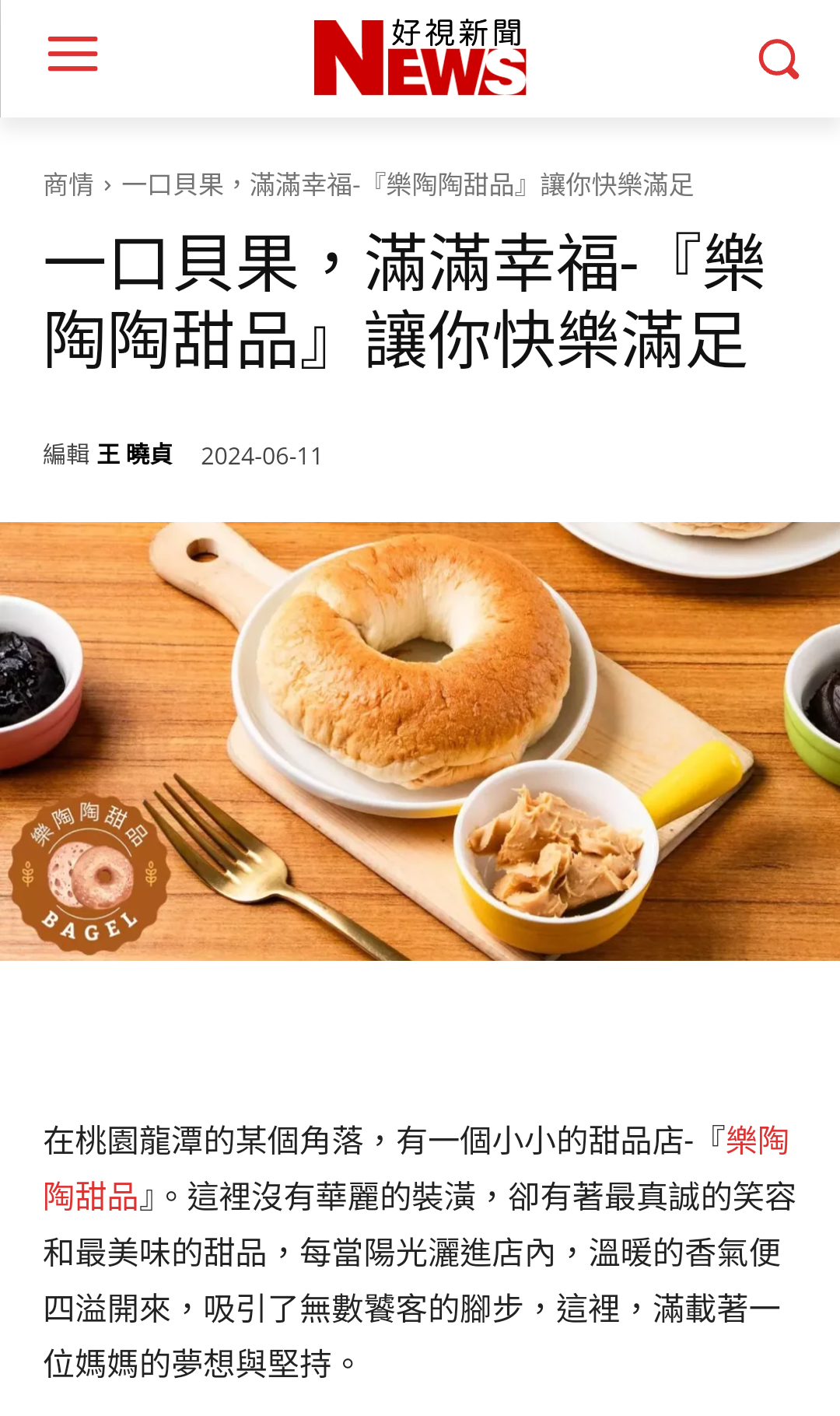Viewport: 840px width, 1416px height.
Task: Open the 商情 breadcrumb category
Action: 68,185
